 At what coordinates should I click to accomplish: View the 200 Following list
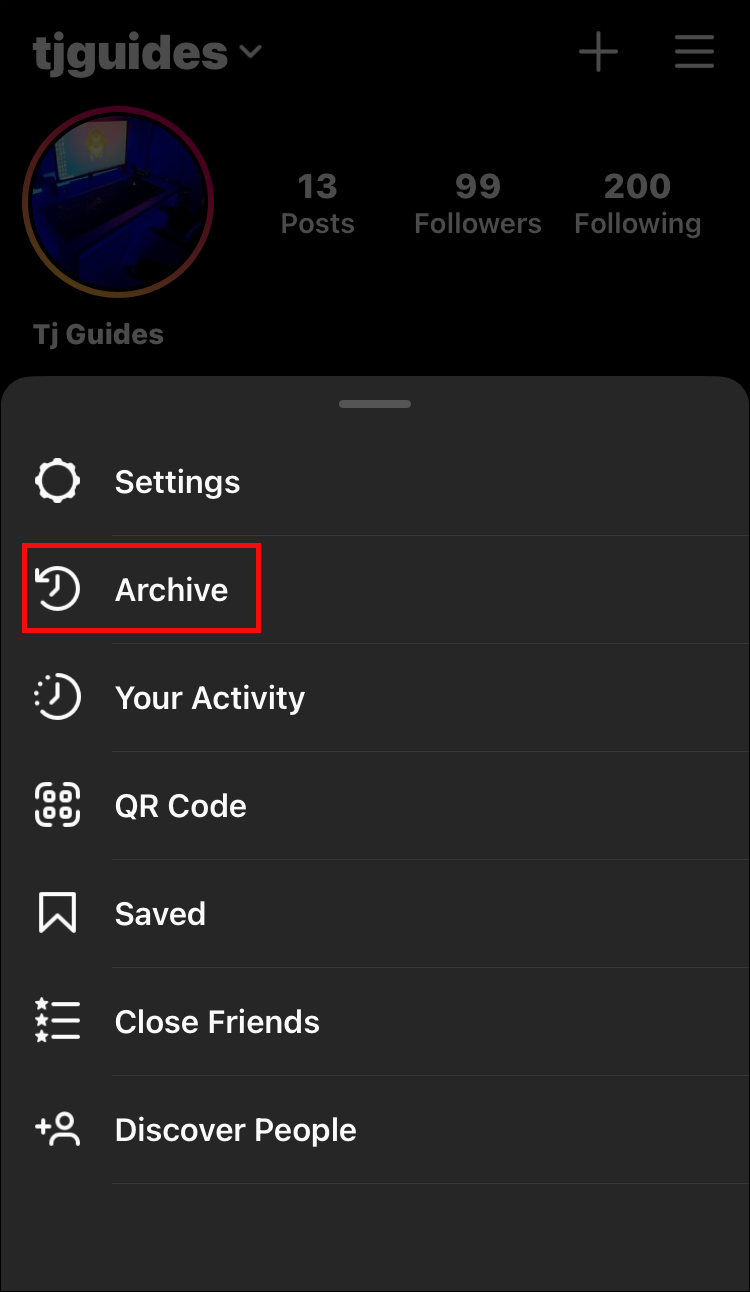pos(637,203)
